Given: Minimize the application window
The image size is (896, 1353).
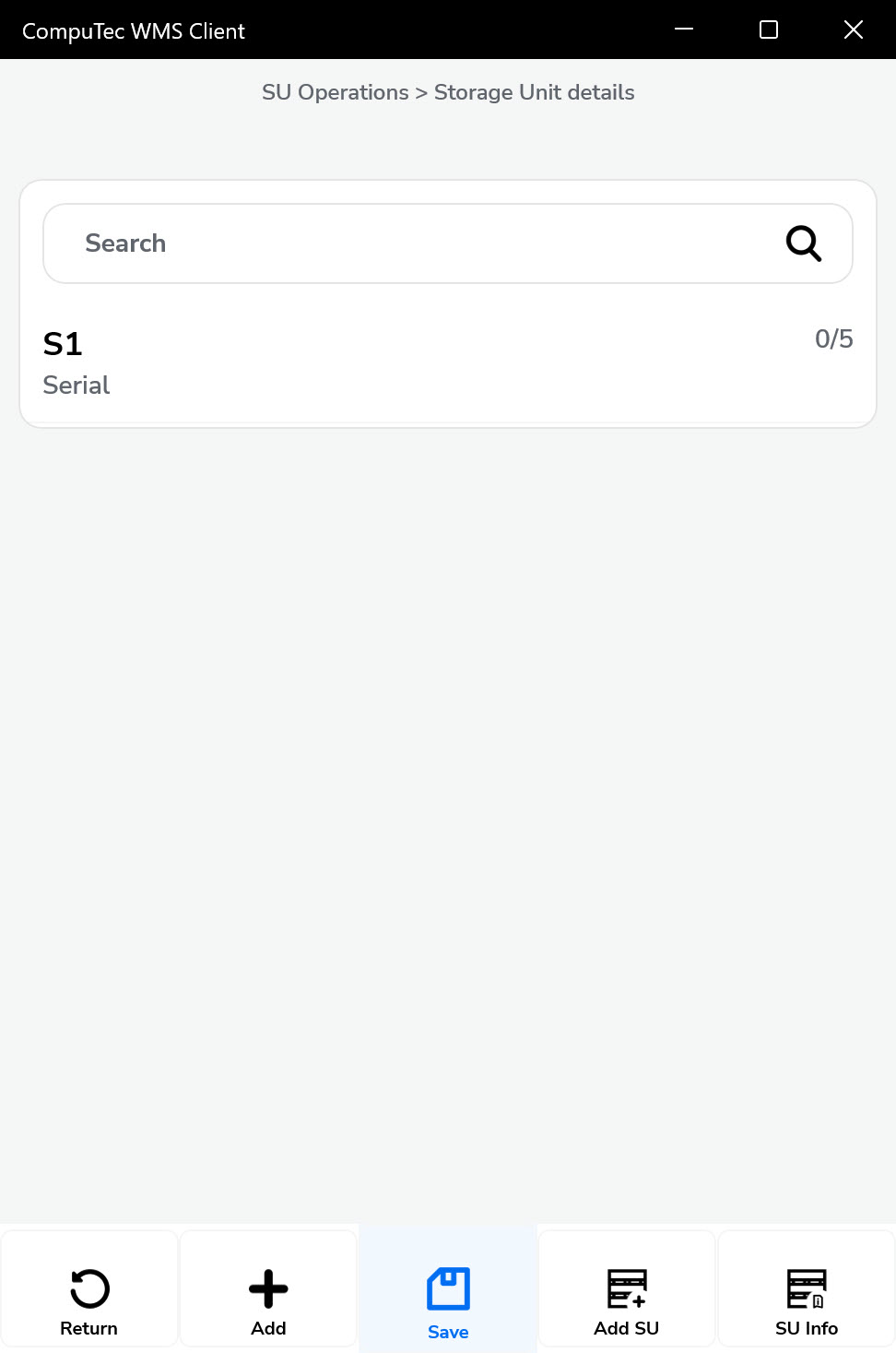Looking at the screenshot, I should click(684, 30).
